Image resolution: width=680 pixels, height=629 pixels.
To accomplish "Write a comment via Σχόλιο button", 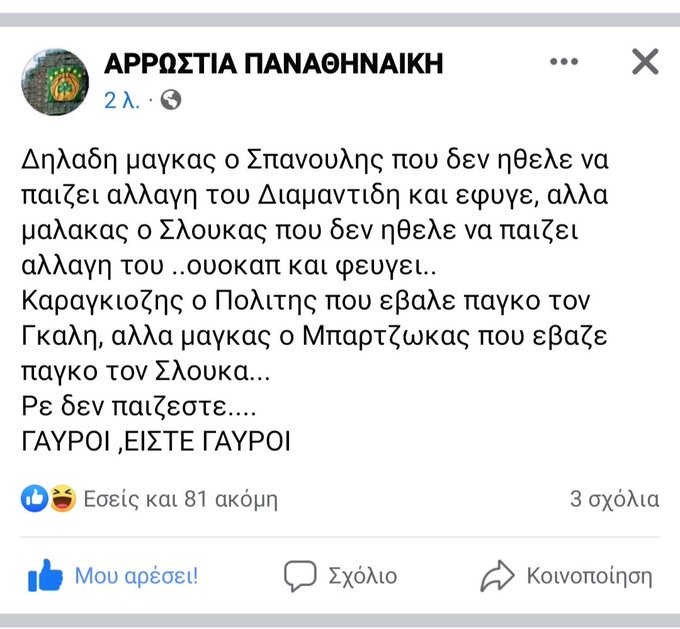I will (340, 575).
